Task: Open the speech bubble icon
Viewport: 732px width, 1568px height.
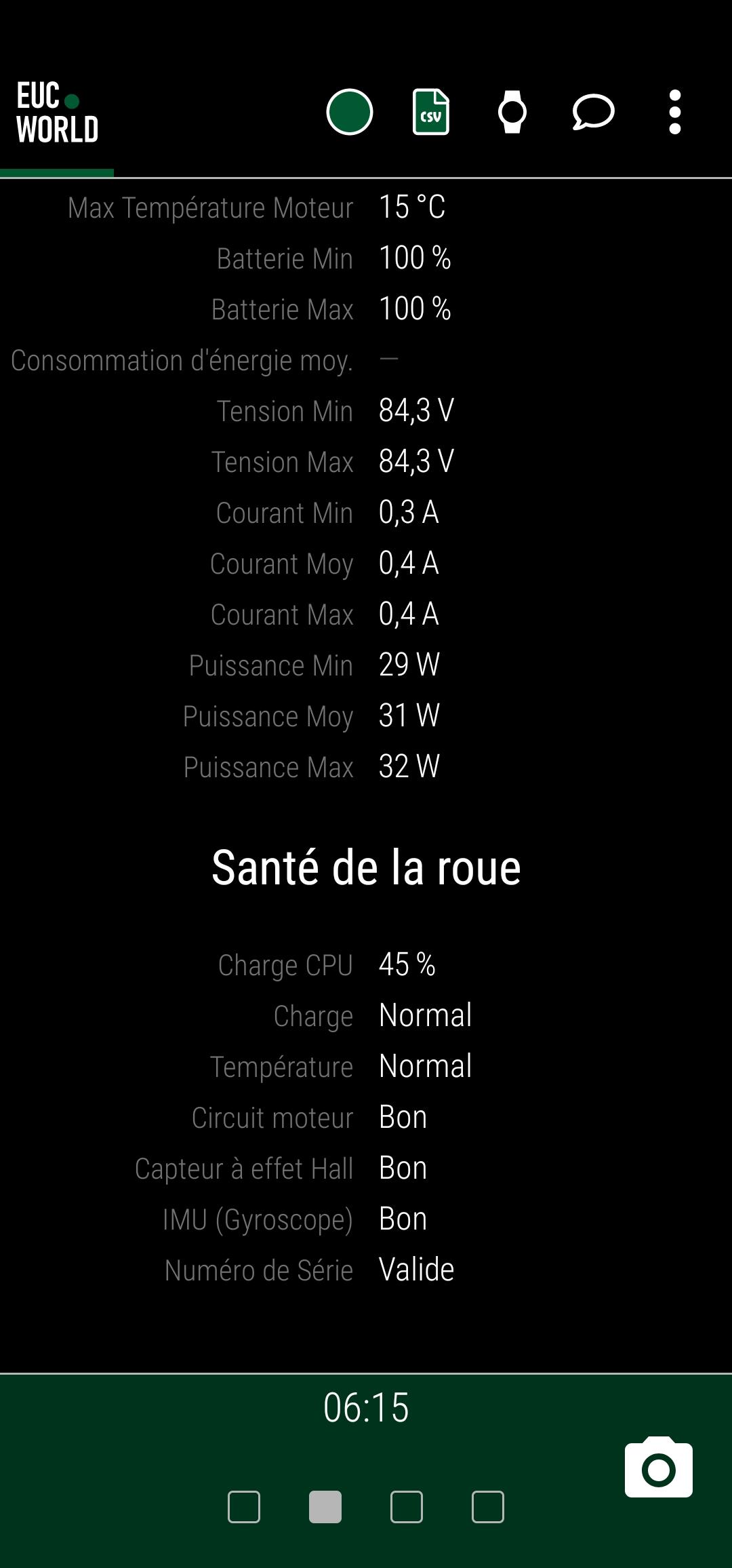Action: [593, 112]
